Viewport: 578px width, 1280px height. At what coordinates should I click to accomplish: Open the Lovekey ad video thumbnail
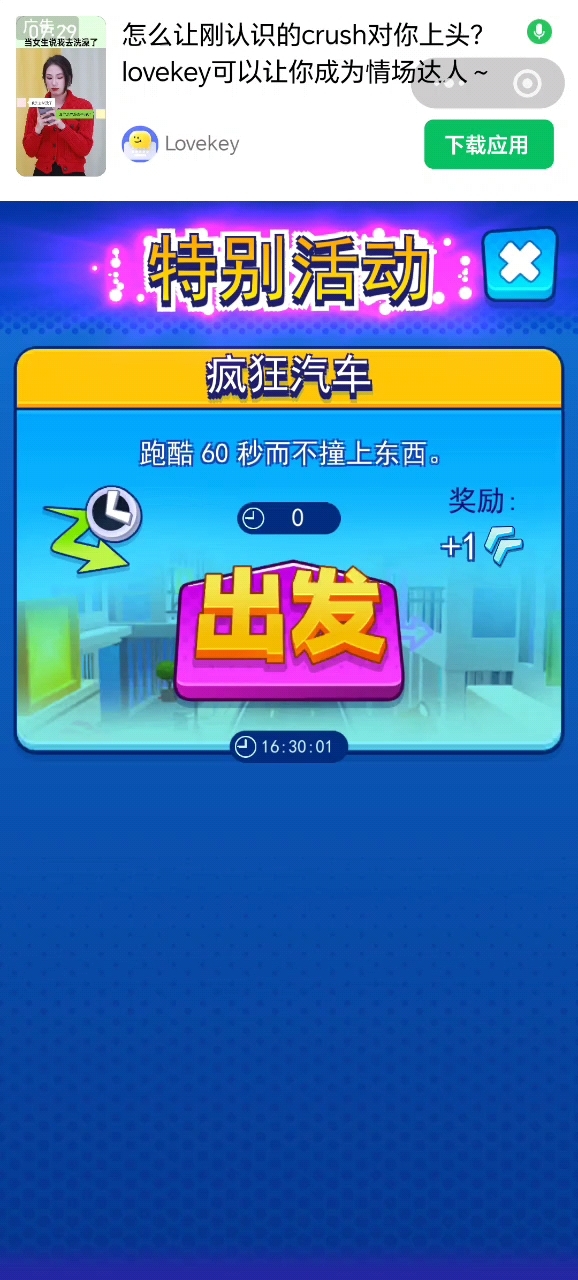pos(61,96)
